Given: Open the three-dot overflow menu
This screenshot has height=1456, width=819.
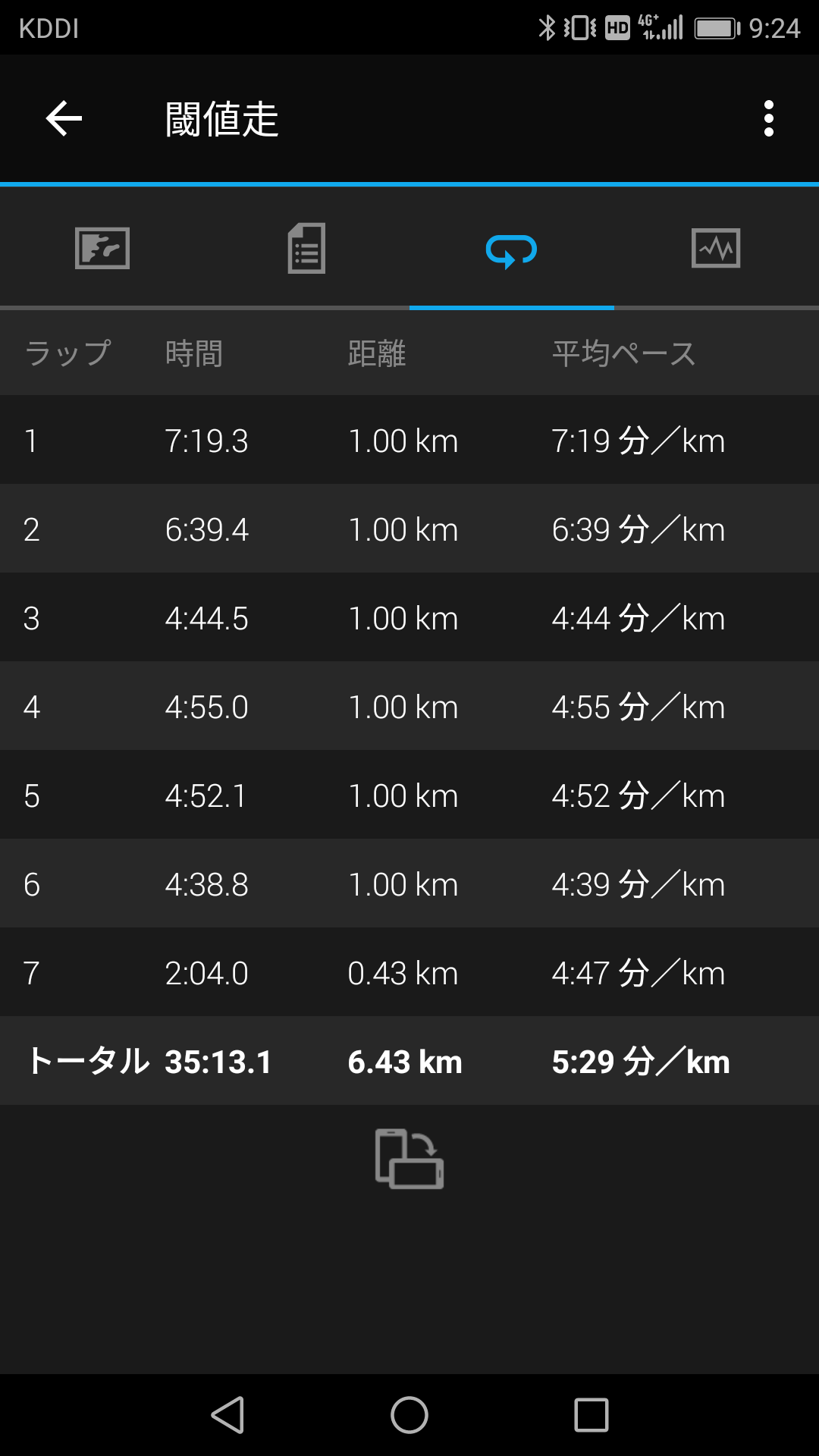Looking at the screenshot, I should (769, 119).
